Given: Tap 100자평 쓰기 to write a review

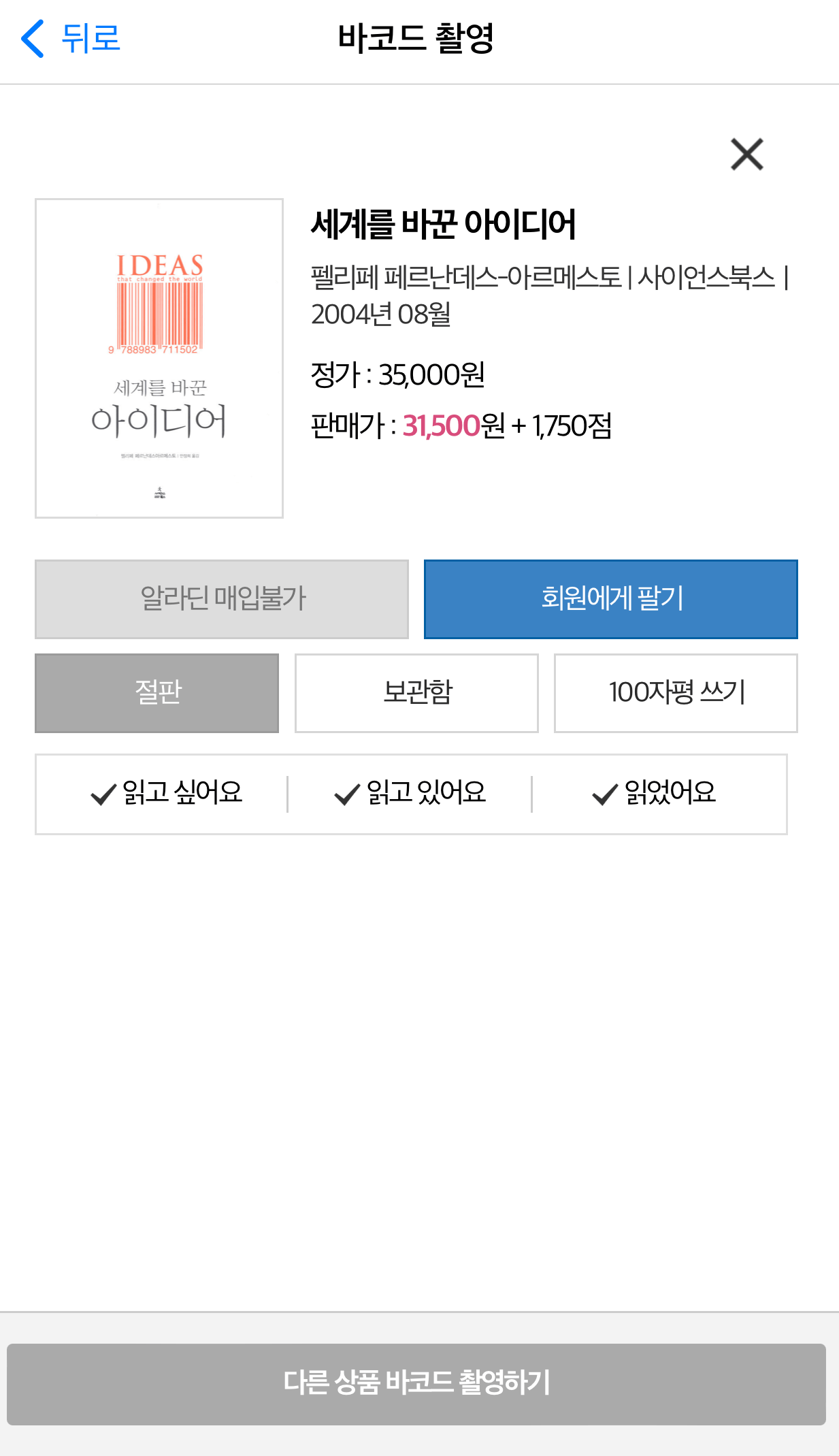Looking at the screenshot, I should [x=676, y=693].
